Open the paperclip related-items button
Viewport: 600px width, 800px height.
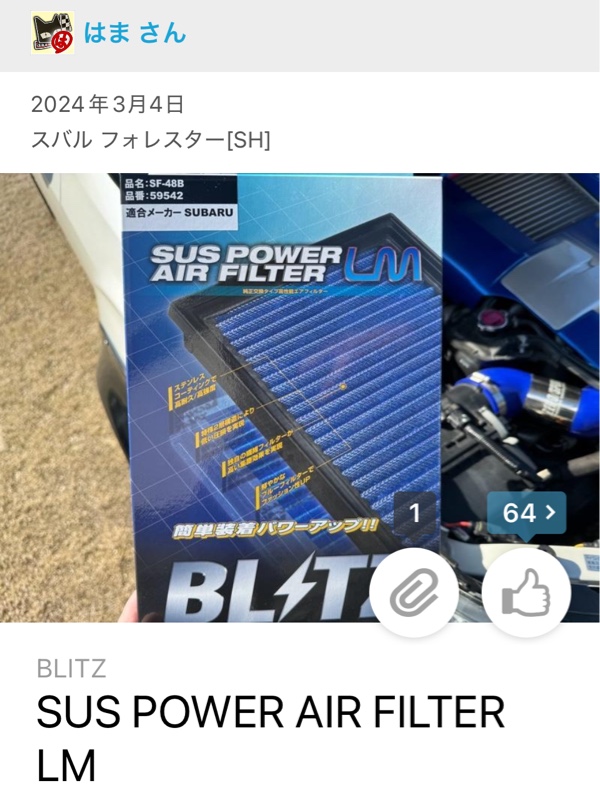pos(414,594)
